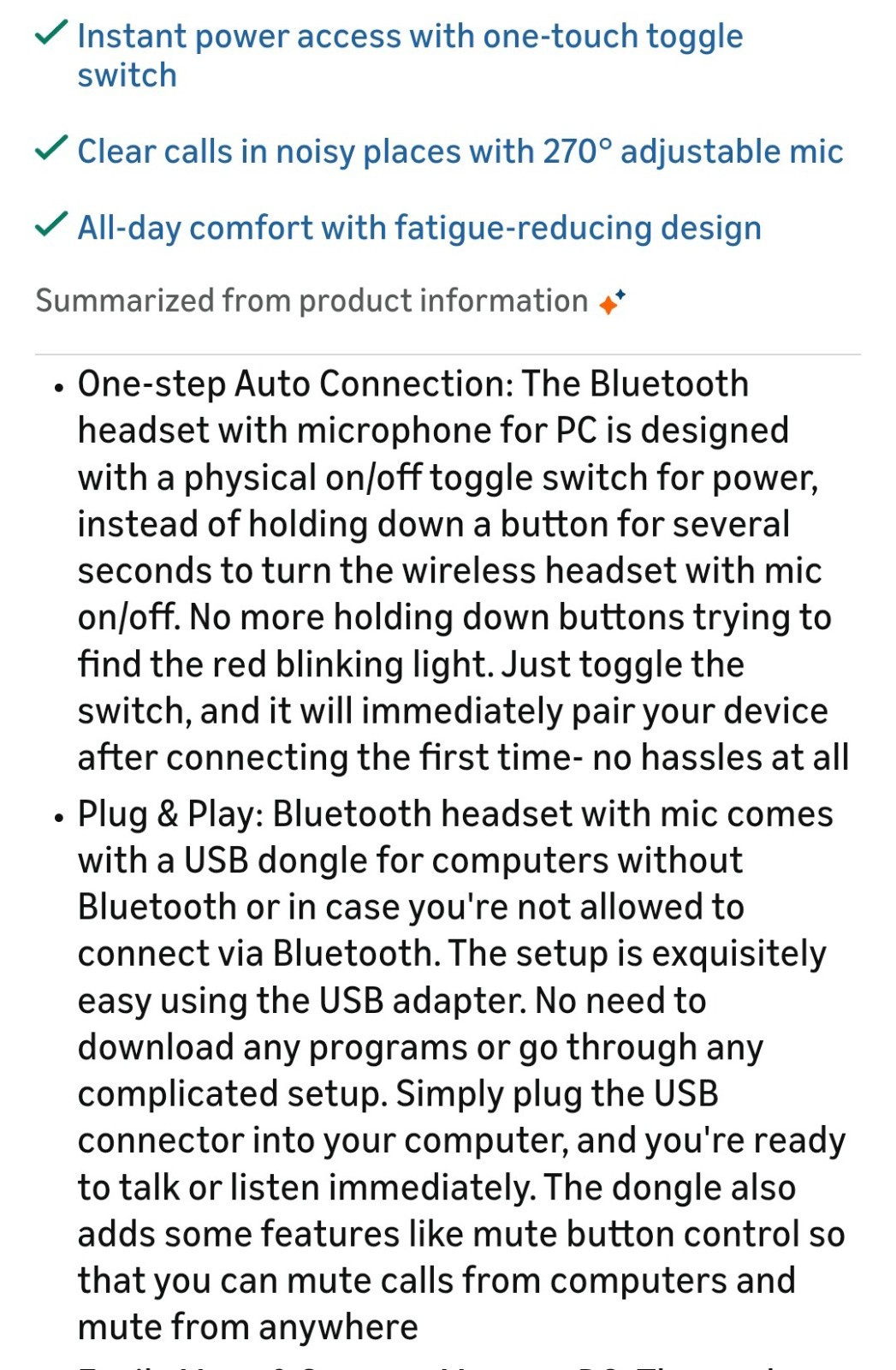Open the 270° adjustable mic highlight
Image resolution: width=896 pixels, height=1370 pixels.
click(x=460, y=152)
